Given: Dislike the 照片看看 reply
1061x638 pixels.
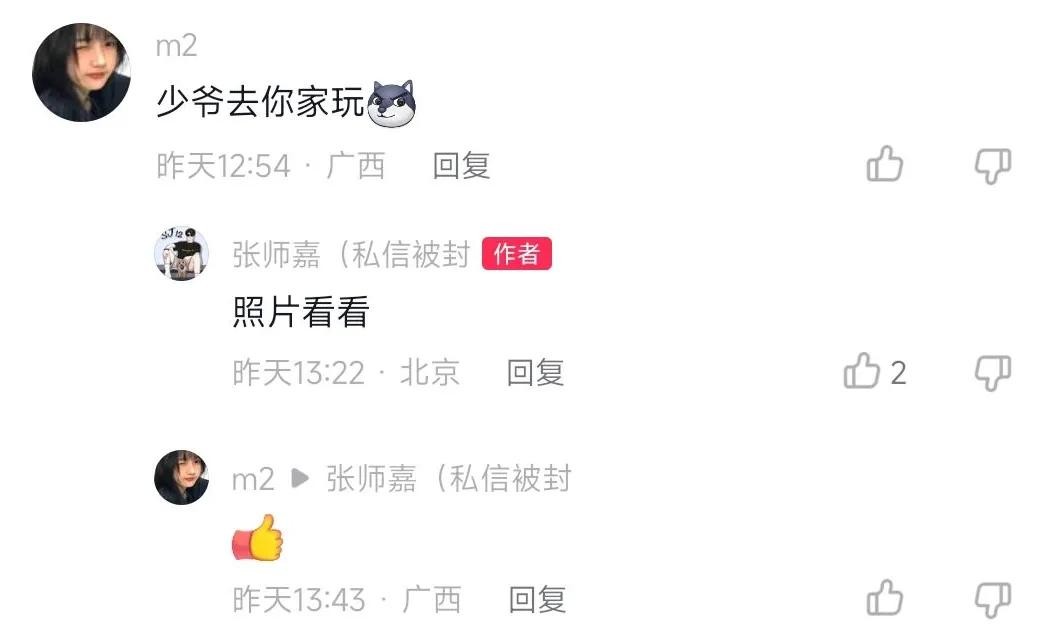Looking at the screenshot, I should point(992,373).
